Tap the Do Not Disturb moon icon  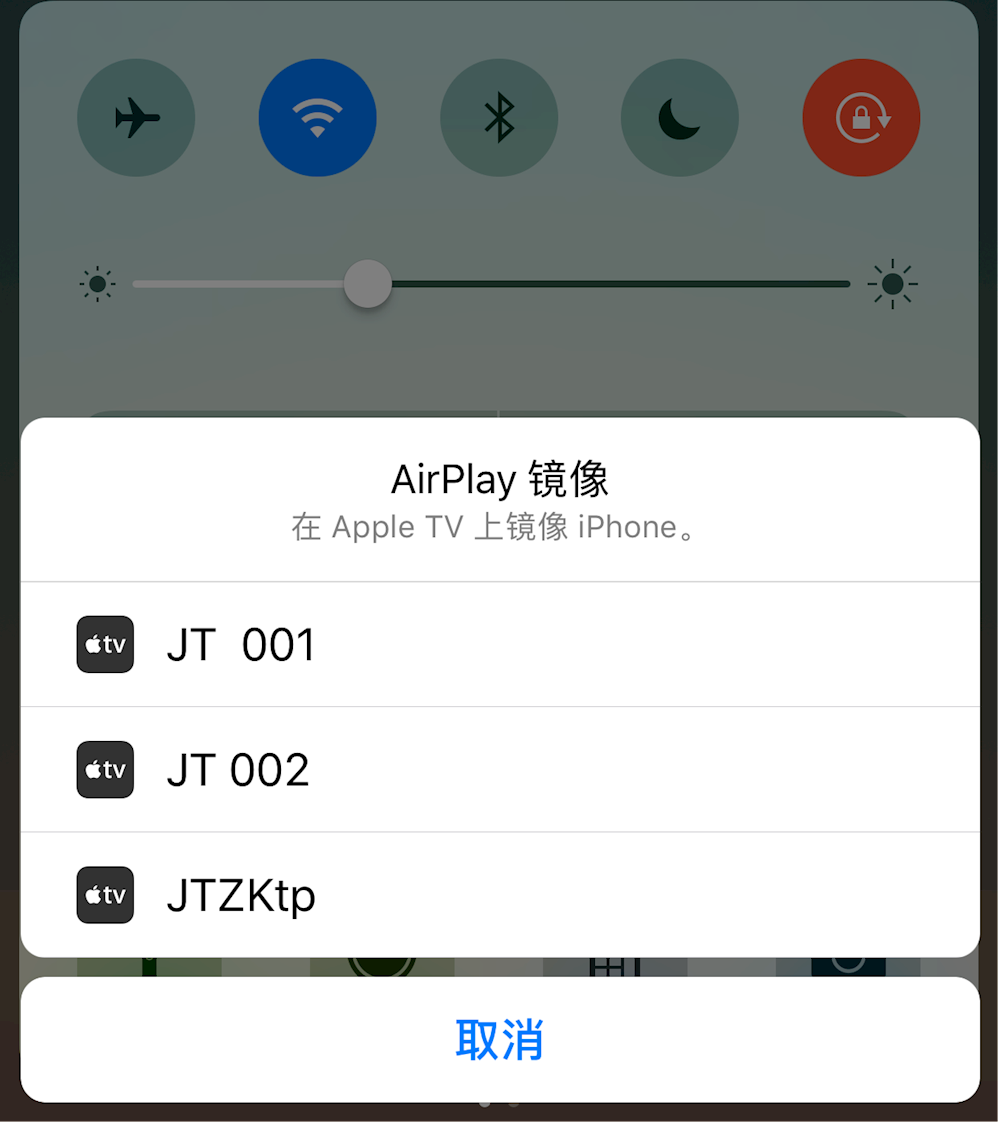(x=680, y=117)
